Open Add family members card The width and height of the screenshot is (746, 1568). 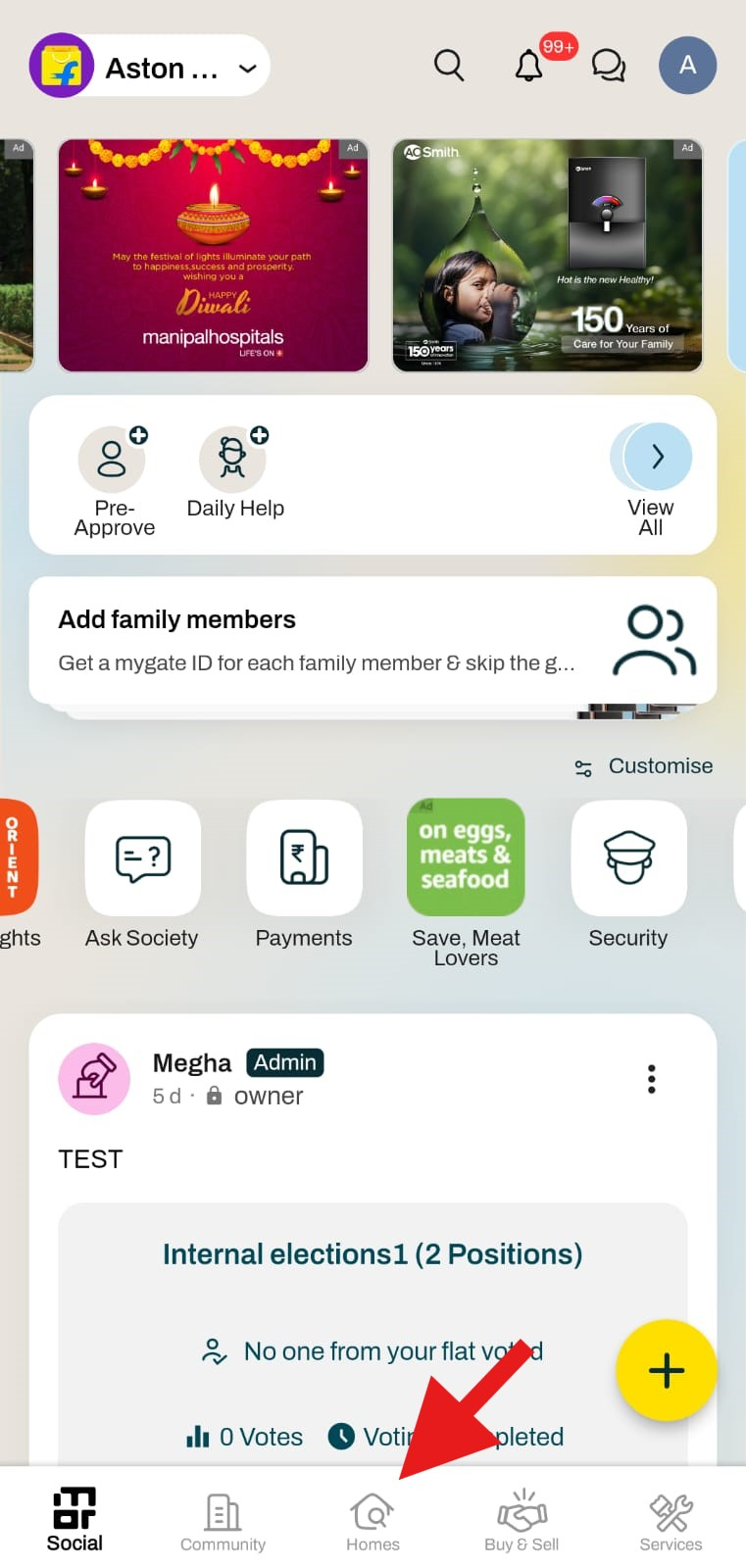(x=373, y=640)
